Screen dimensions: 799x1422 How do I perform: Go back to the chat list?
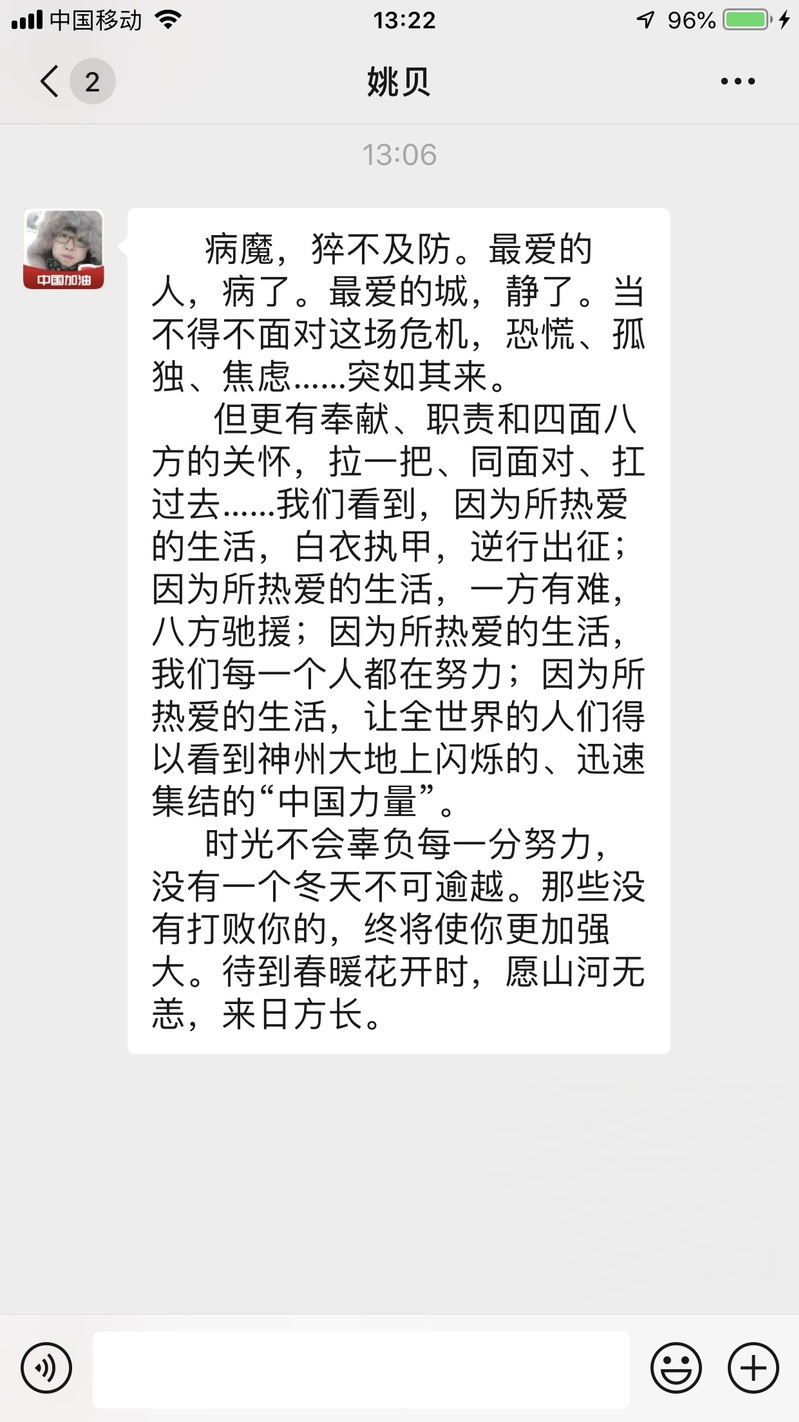click(x=50, y=81)
